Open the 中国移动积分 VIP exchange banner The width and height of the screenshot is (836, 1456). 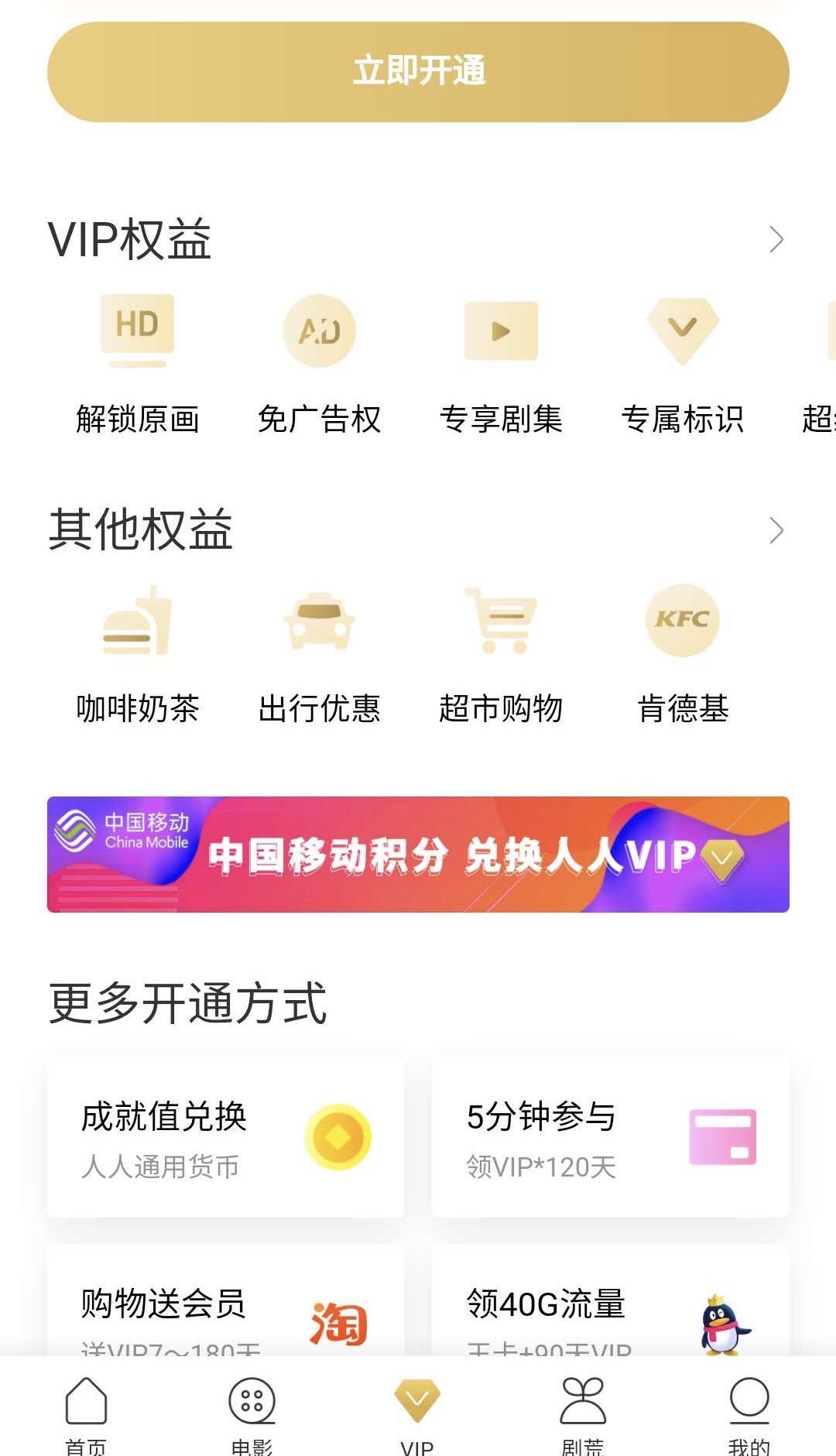pos(418,854)
